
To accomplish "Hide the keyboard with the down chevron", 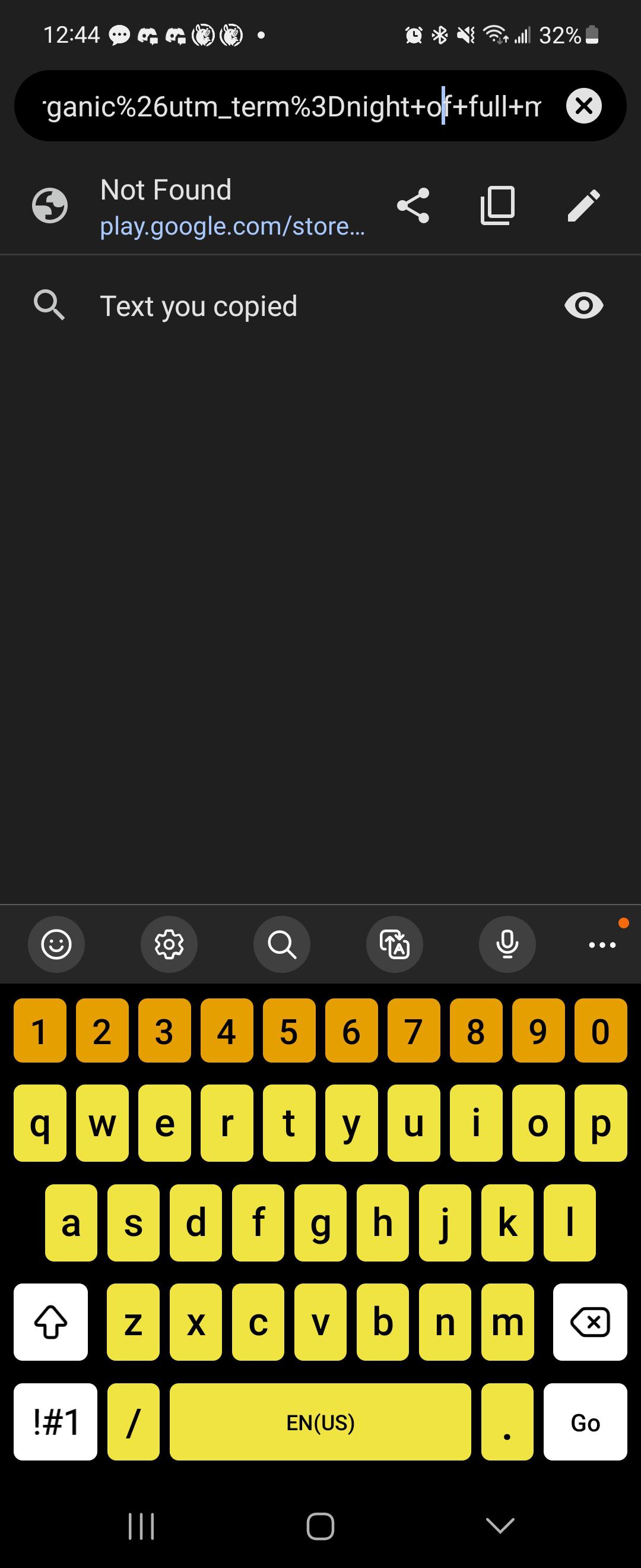I will pos(500,1525).
